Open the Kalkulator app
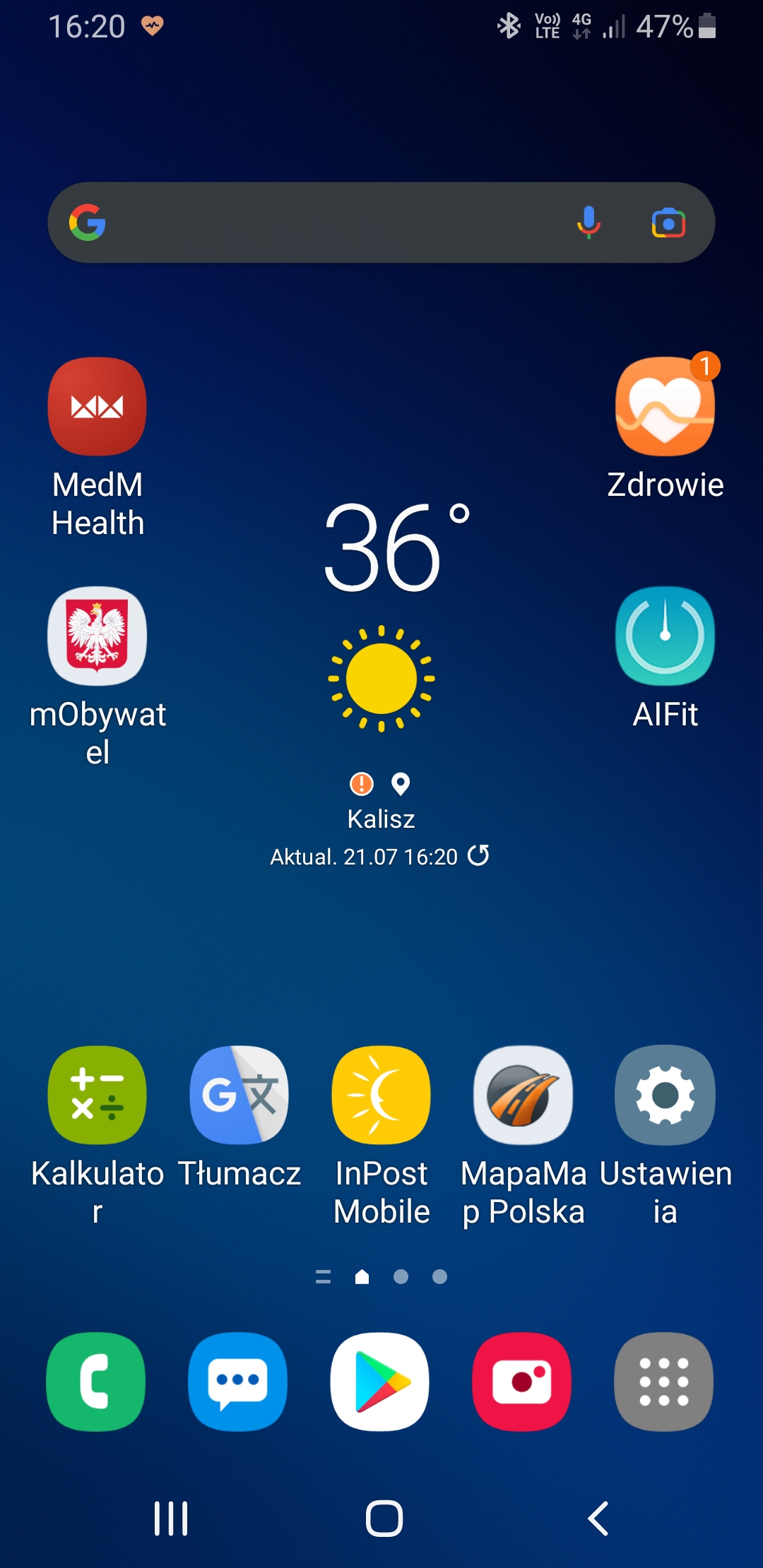 click(x=97, y=1095)
